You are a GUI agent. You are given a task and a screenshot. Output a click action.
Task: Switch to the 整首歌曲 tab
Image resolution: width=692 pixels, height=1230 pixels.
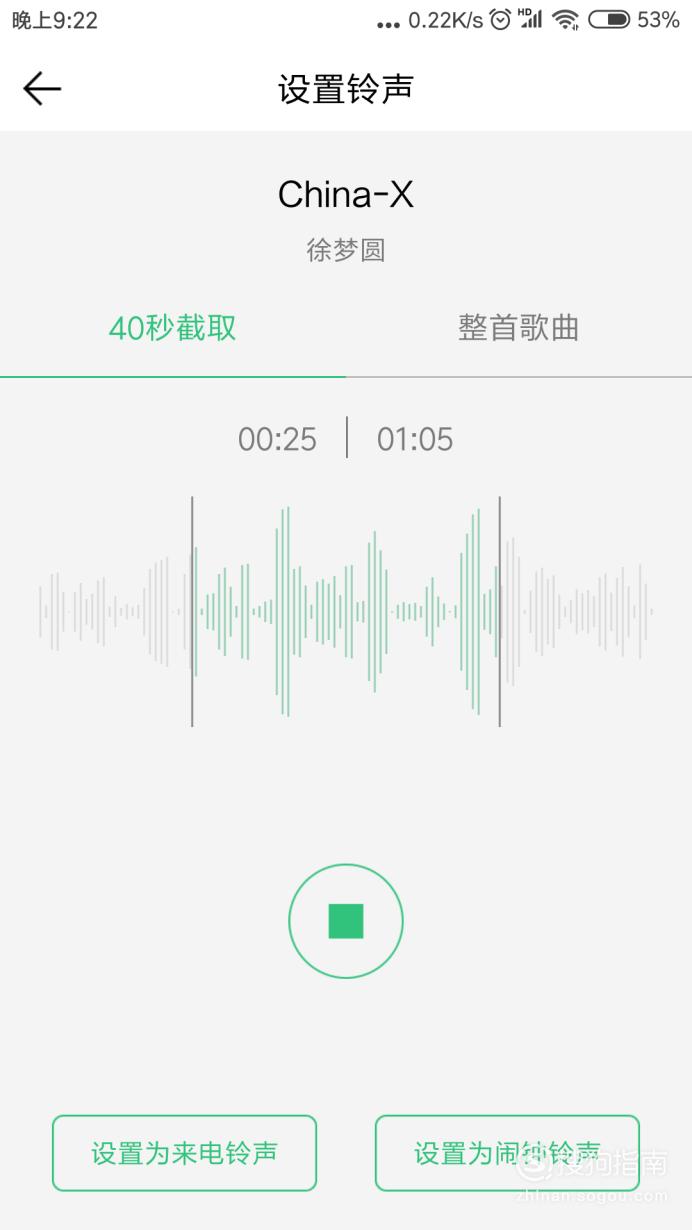519,328
